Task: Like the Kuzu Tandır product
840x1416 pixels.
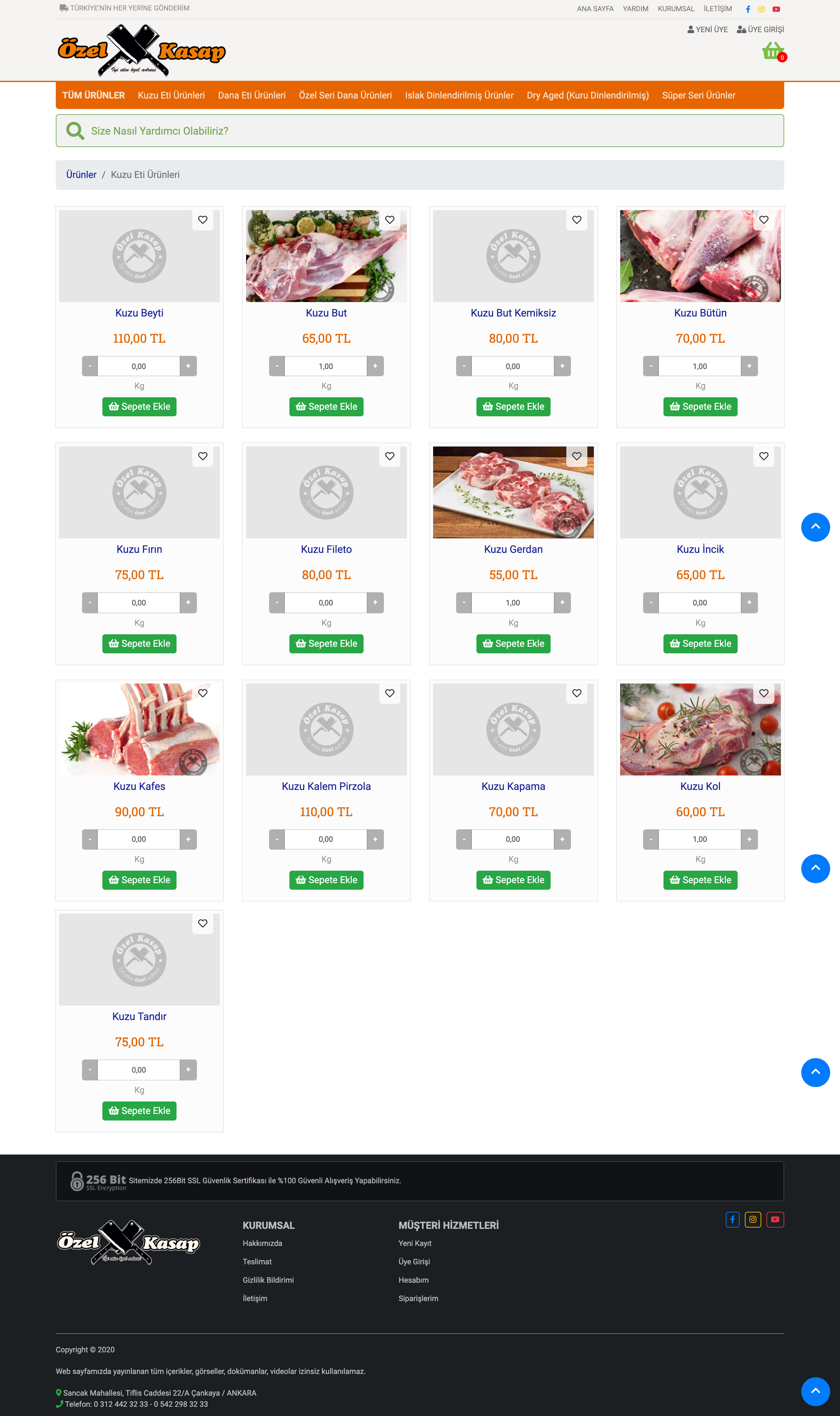Action: click(x=203, y=924)
